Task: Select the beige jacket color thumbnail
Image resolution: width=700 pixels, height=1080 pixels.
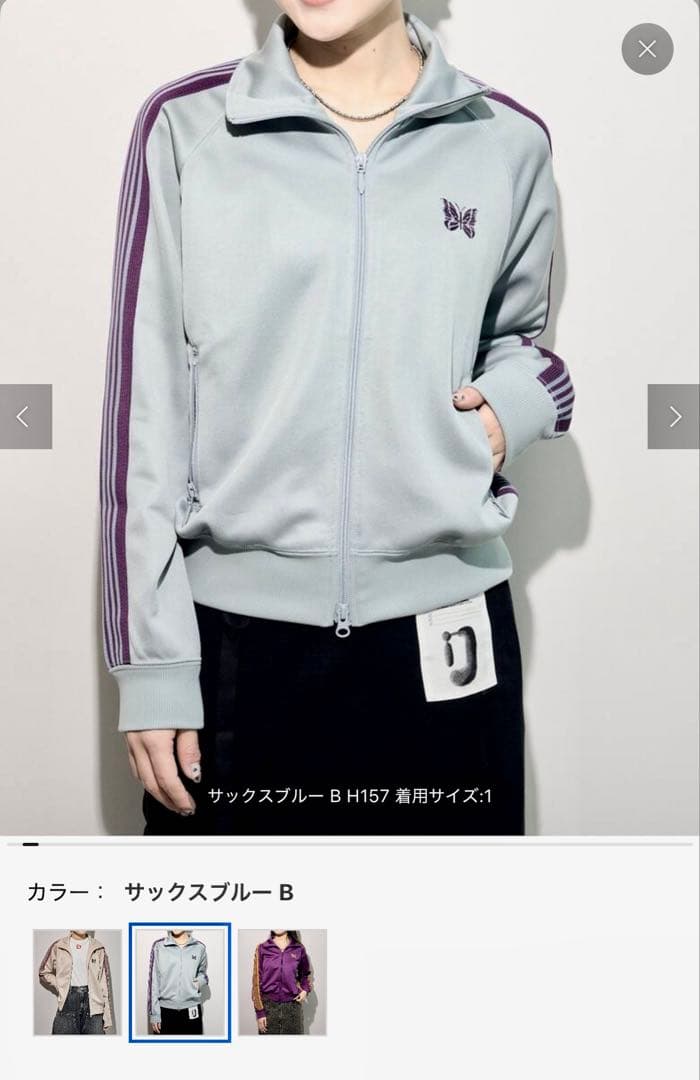Action: coord(77,982)
